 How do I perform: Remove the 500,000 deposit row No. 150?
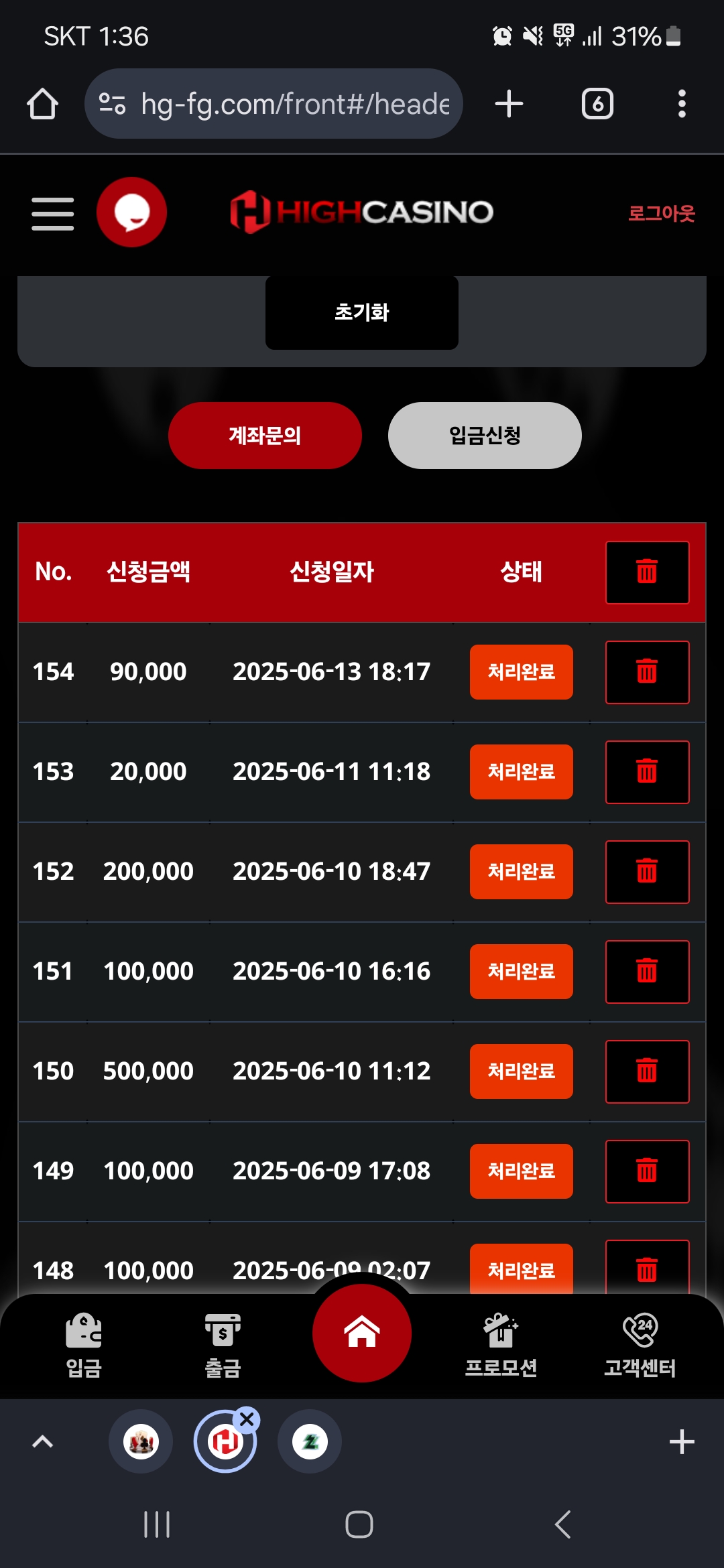coord(647,1071)
